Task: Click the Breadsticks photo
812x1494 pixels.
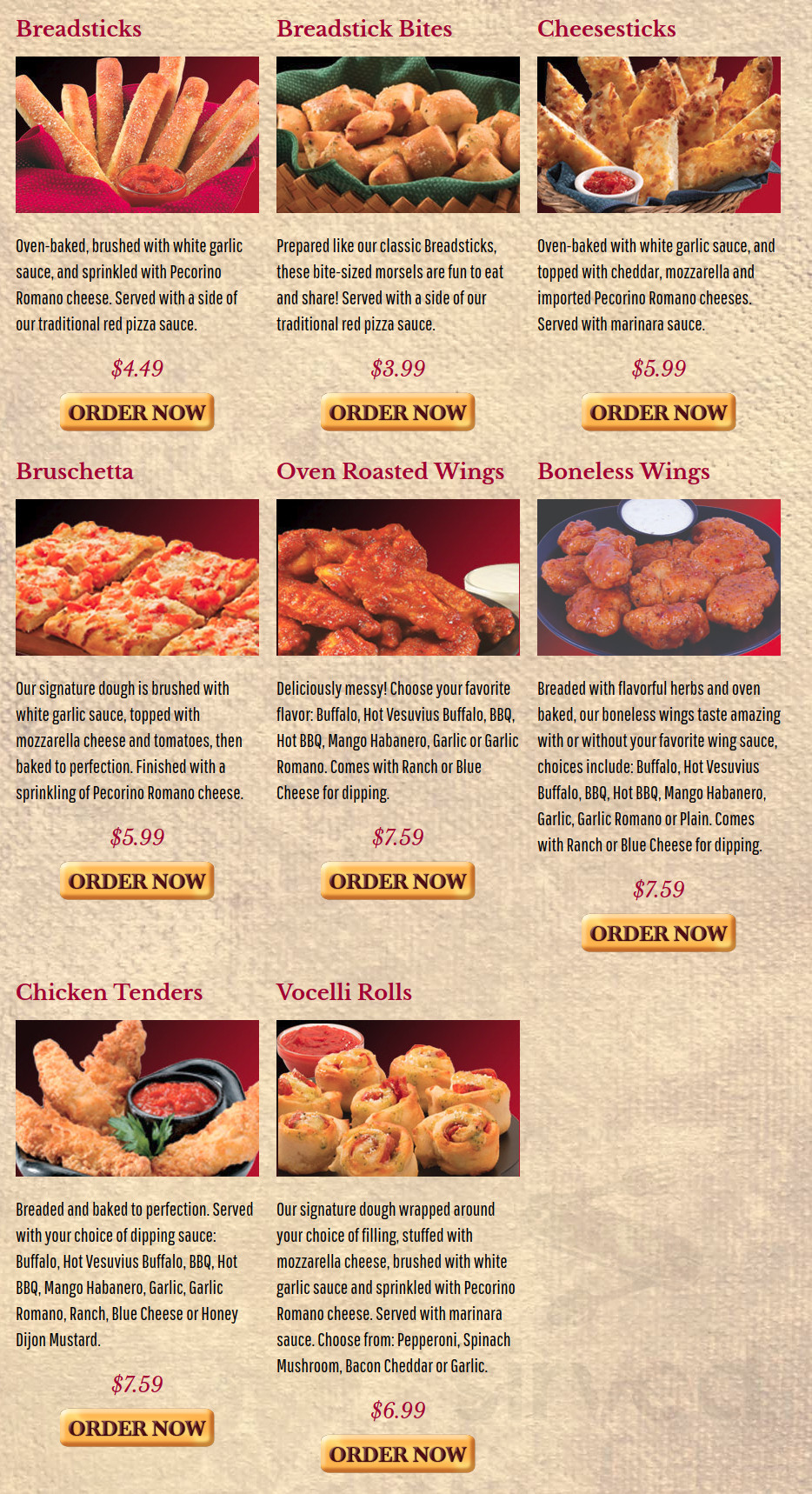Action: 136,134
